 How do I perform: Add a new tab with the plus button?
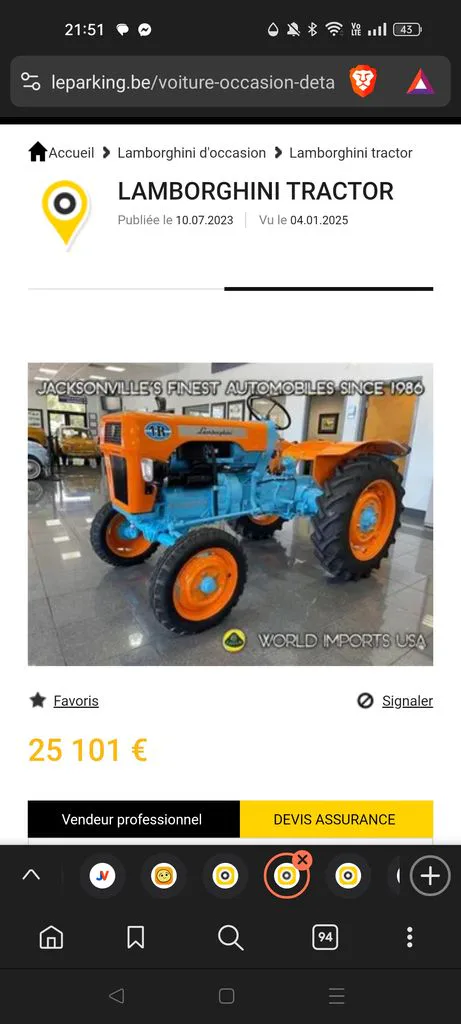pos(430,876)
